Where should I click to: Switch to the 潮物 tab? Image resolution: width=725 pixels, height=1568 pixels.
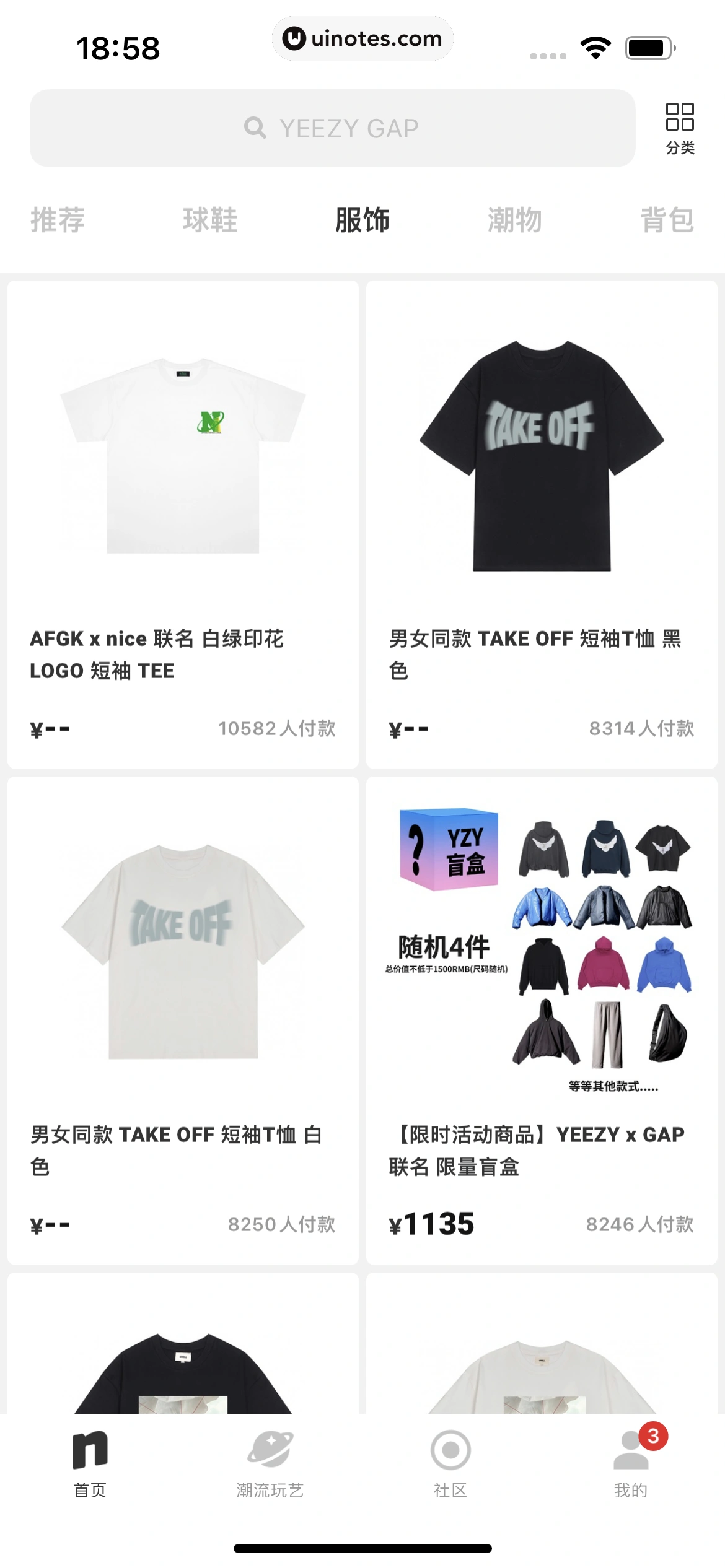click(x=514, y=220)
